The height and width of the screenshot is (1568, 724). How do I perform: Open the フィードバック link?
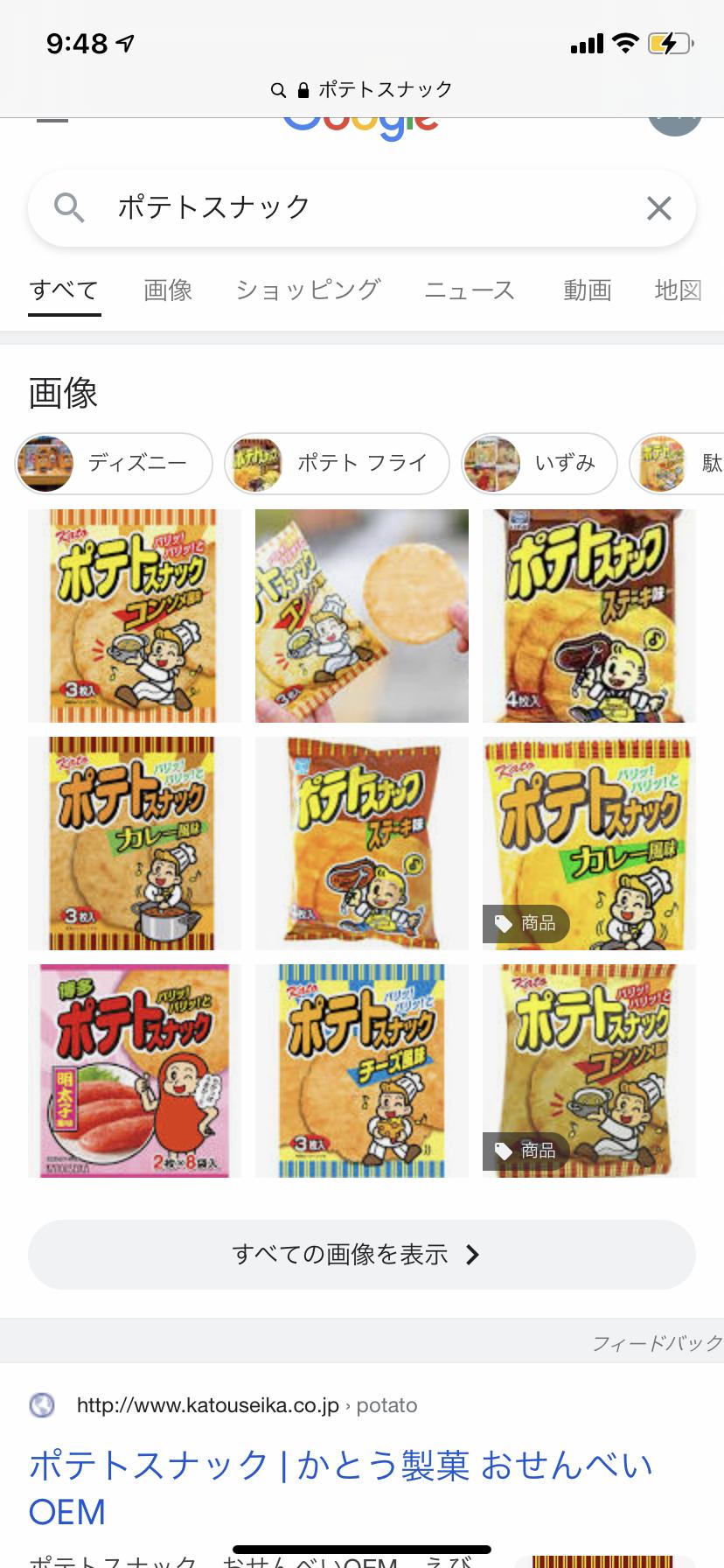click(657, 1343)
